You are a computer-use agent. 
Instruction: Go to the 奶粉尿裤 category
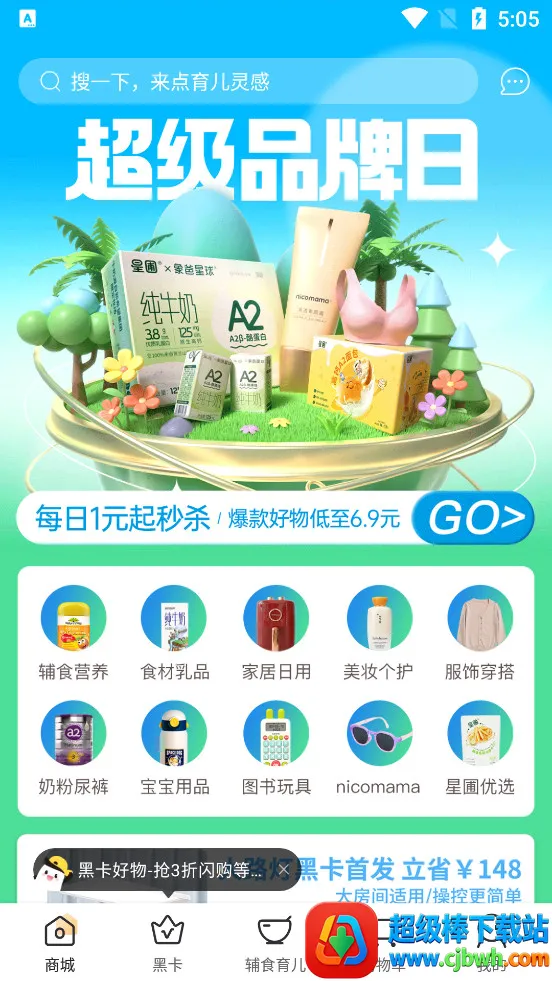[74, 748]
